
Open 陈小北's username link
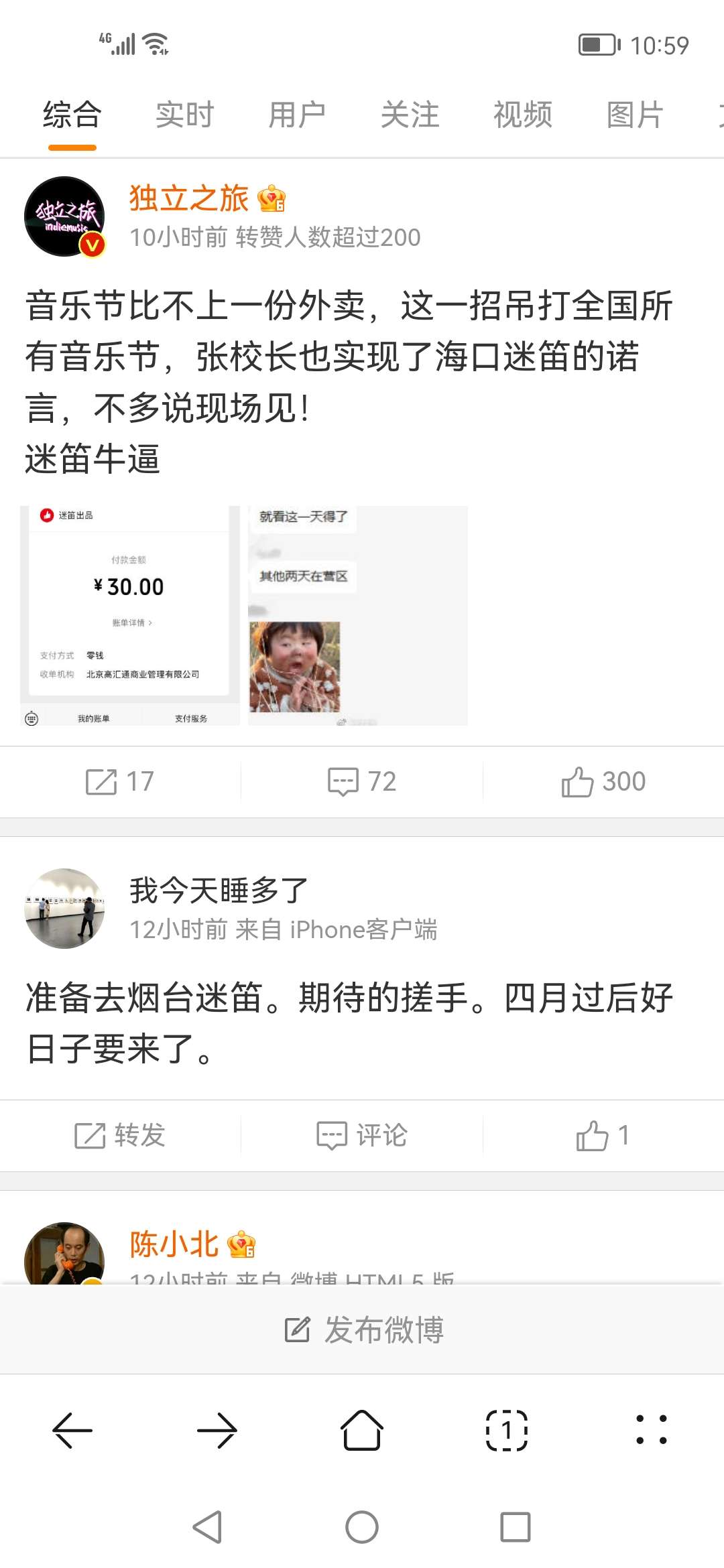(x=174, y=1244)
